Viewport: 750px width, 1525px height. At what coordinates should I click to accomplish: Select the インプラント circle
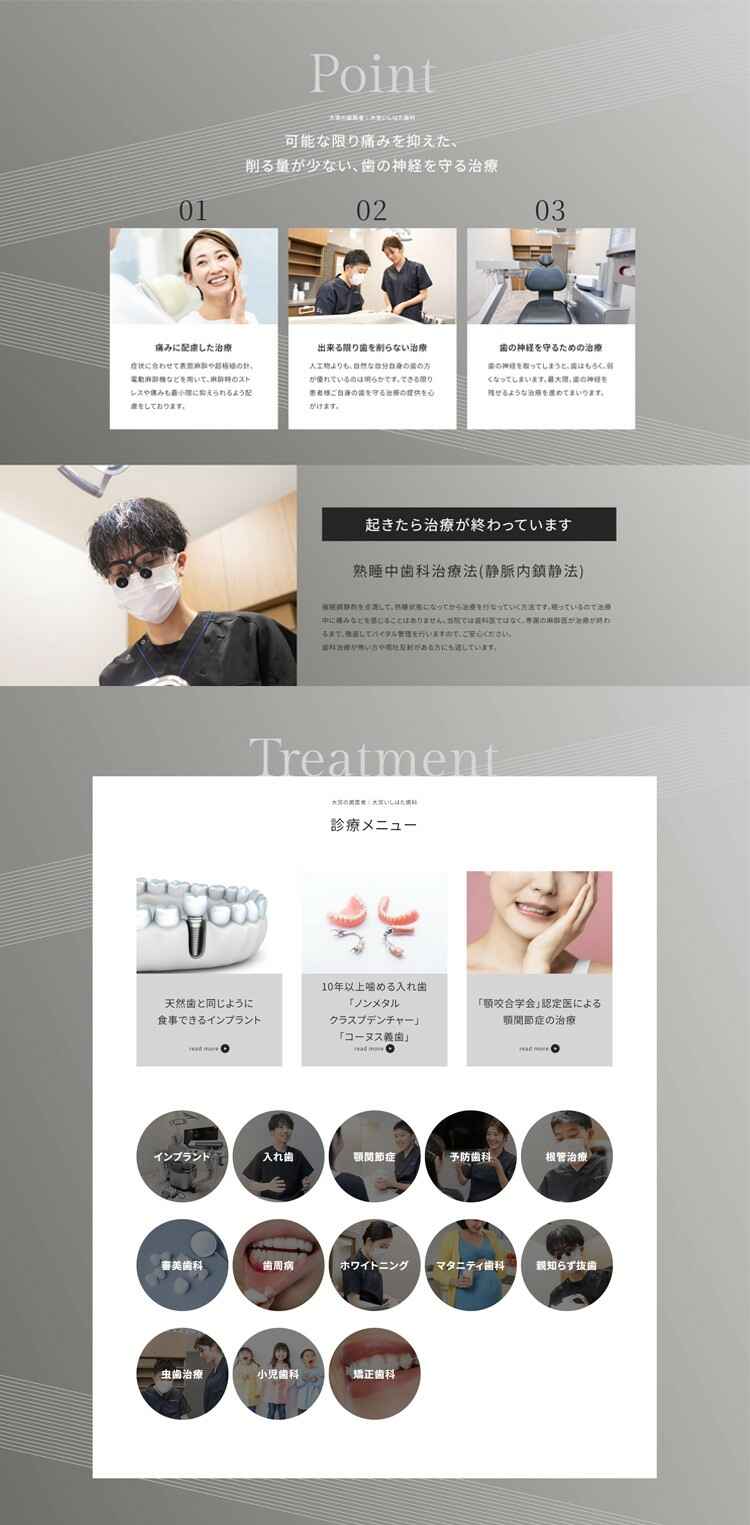(182, 1156)
